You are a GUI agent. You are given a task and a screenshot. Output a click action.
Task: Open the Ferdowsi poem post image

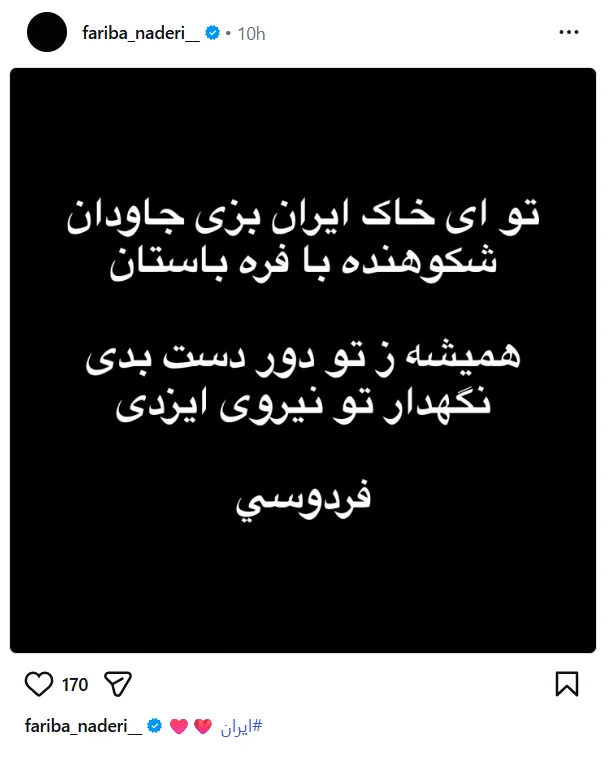[303, 360]
